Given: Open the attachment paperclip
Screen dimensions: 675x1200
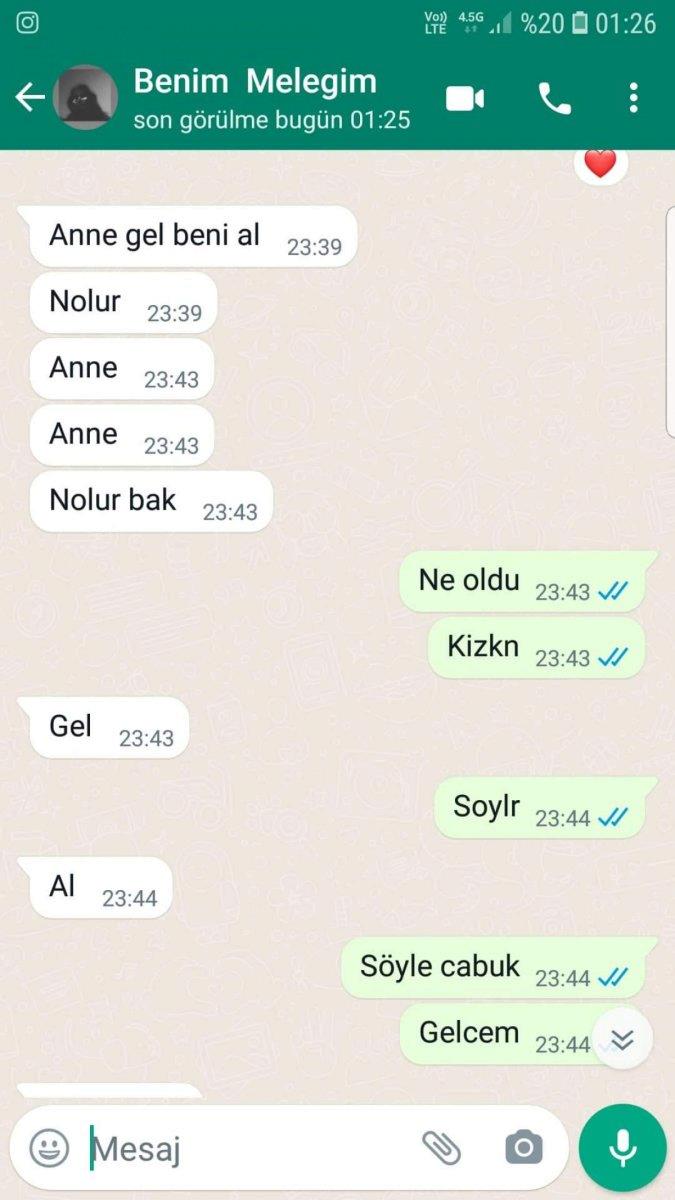Looking at the screenshot, I should [x=440, y=1148].
